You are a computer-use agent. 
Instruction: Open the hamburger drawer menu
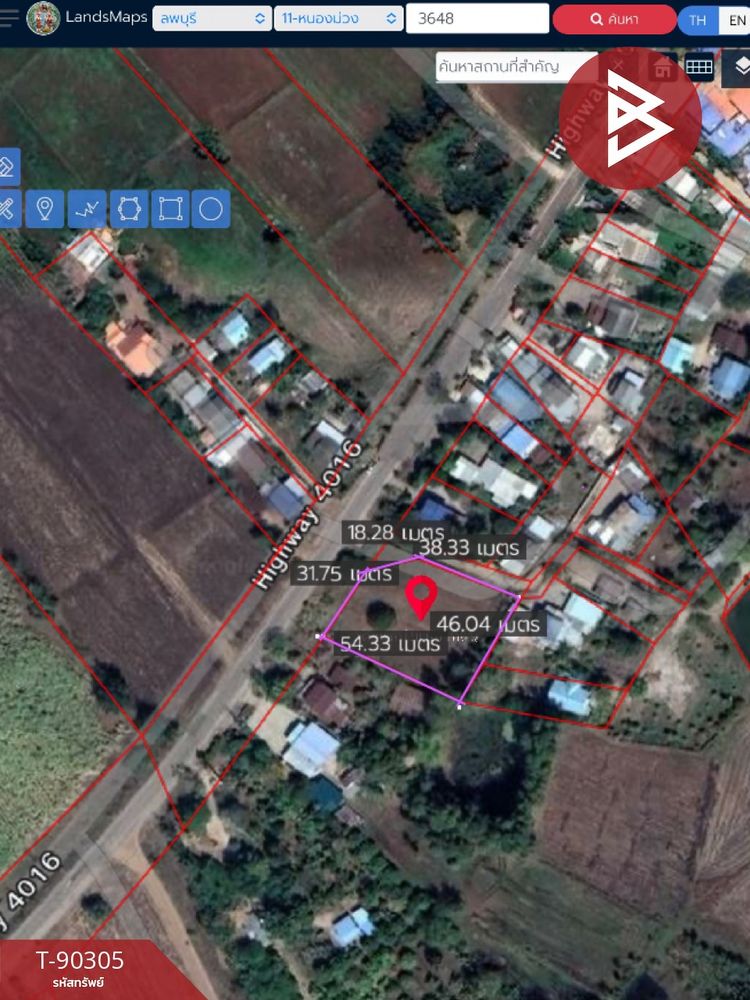click(9, 18)
